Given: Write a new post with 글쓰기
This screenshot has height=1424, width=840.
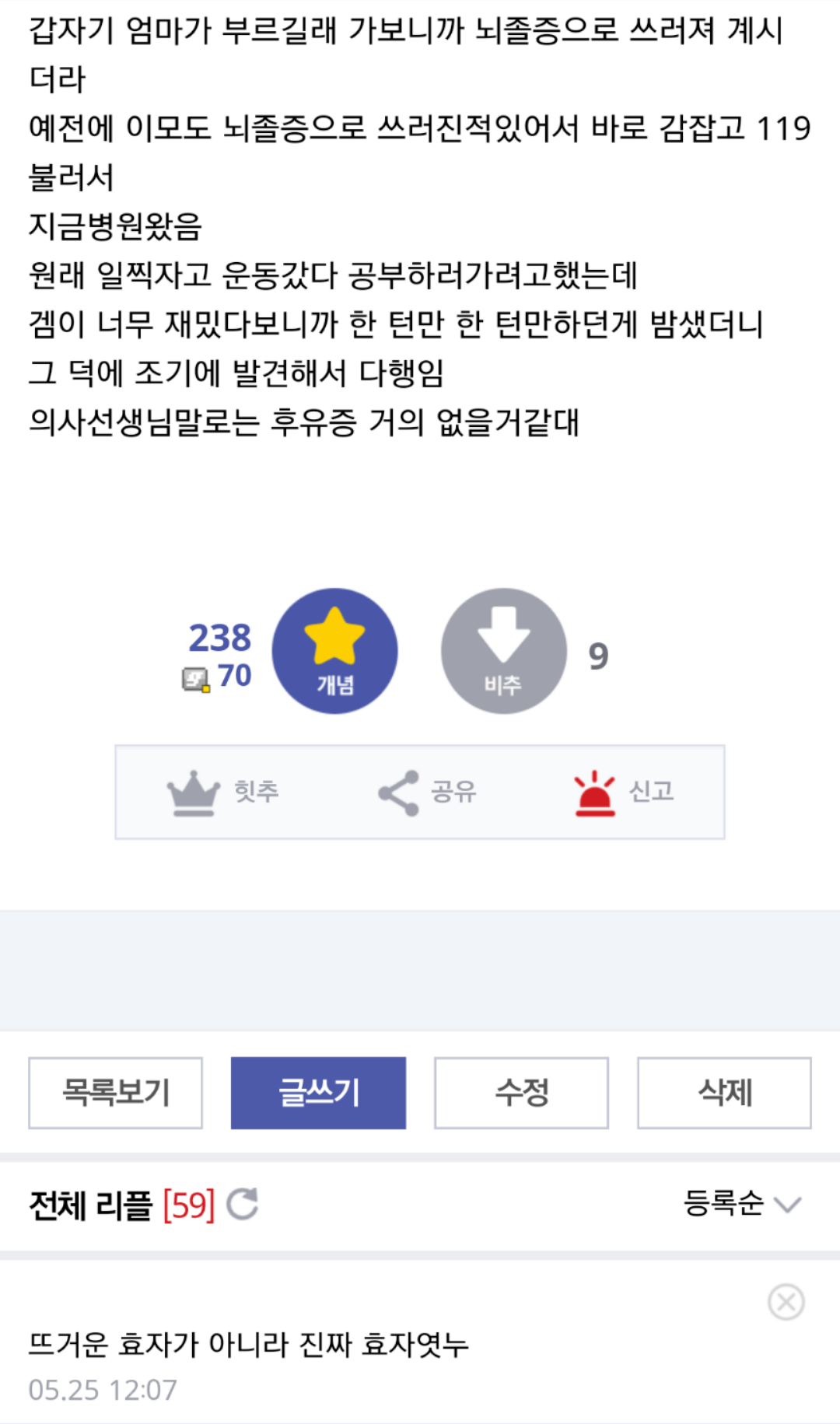Looking at the screenshot, I should point(318,1092).
